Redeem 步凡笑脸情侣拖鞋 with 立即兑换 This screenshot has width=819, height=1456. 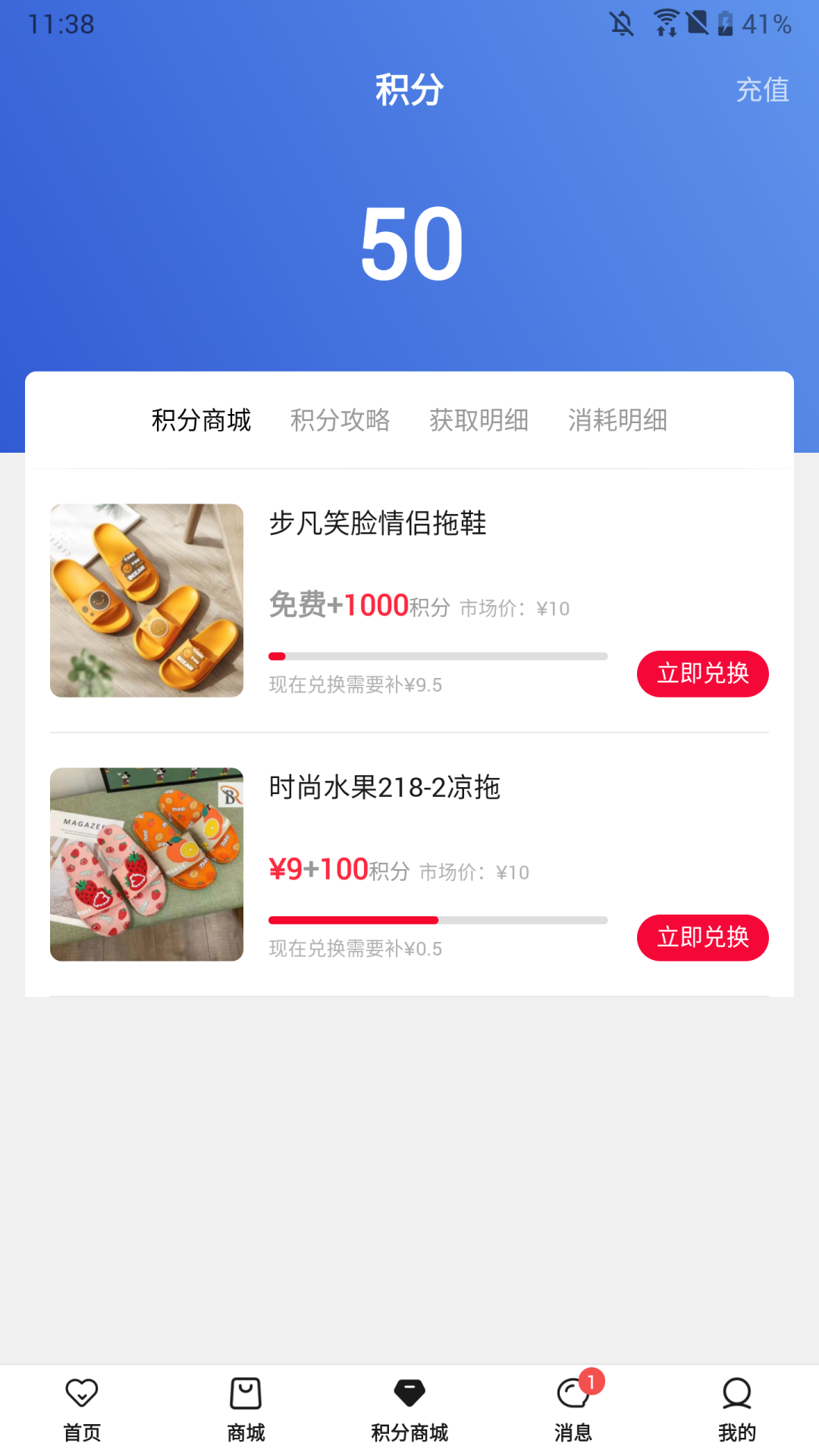tap(702, 673)
